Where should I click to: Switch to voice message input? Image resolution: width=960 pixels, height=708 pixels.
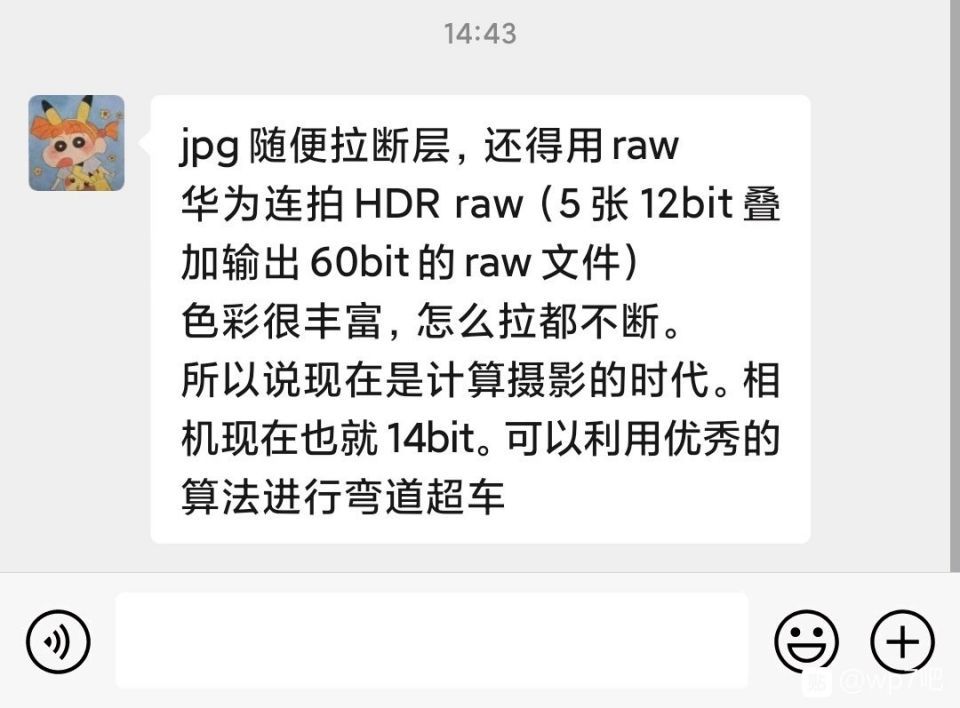click(58, 641)
